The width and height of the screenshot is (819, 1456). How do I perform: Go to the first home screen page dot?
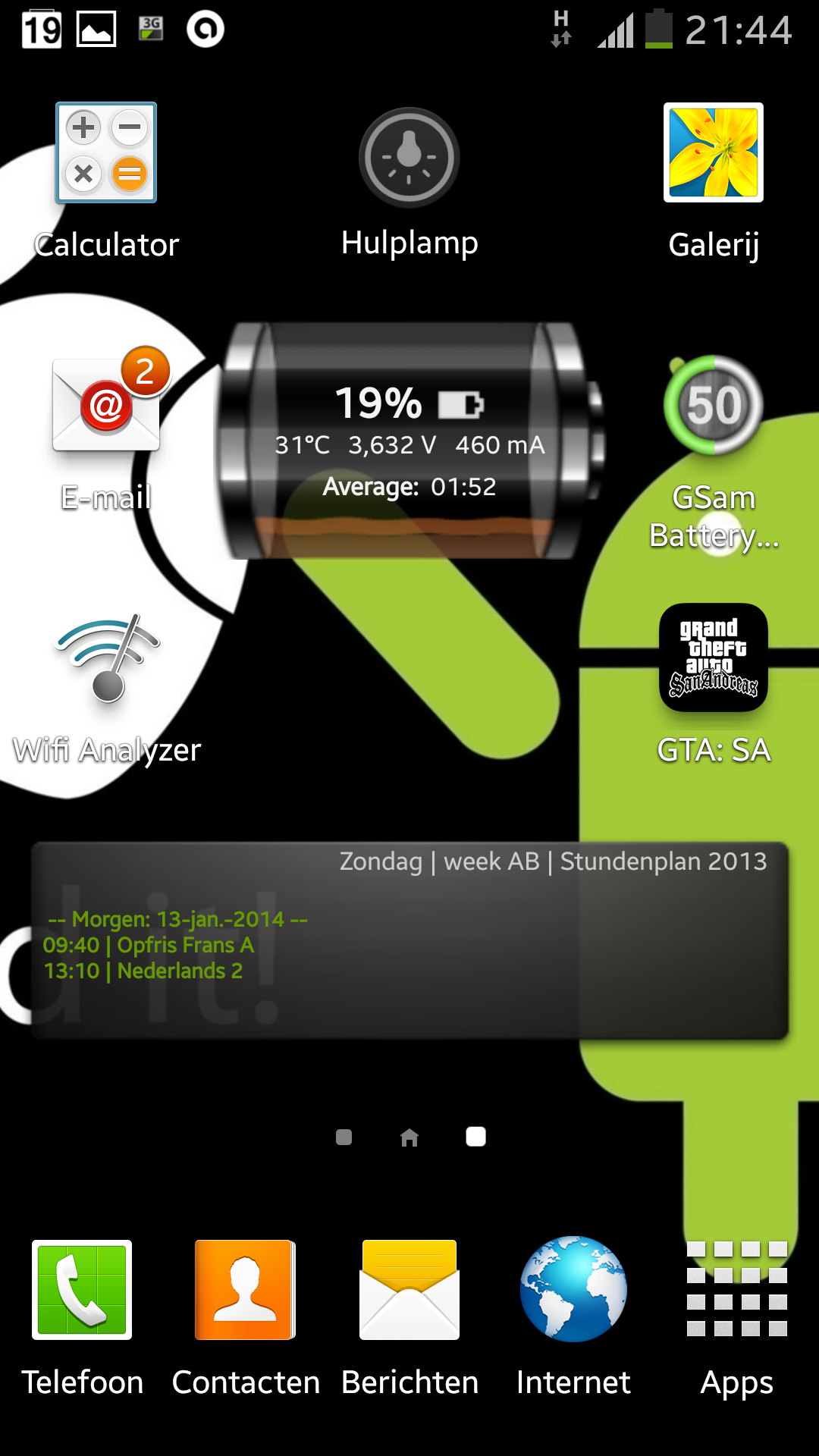click(344, 1137)
